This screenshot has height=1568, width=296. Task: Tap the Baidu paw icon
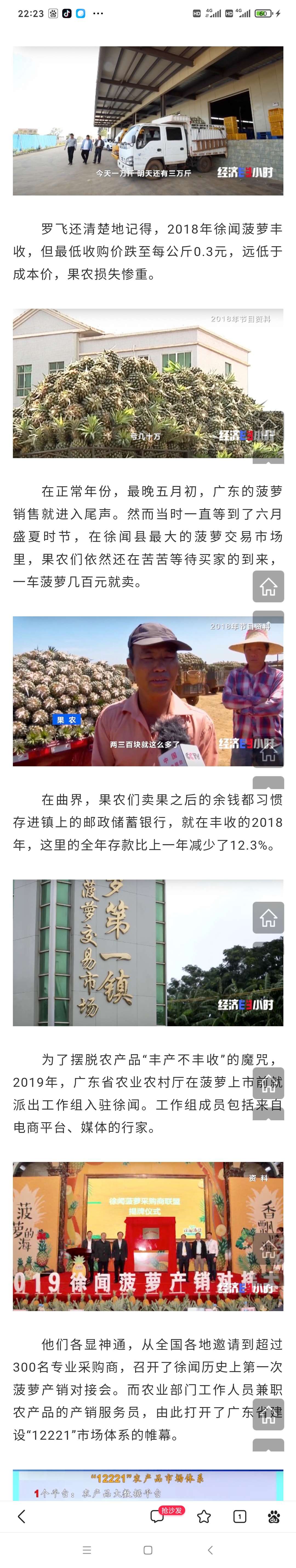274,1516
